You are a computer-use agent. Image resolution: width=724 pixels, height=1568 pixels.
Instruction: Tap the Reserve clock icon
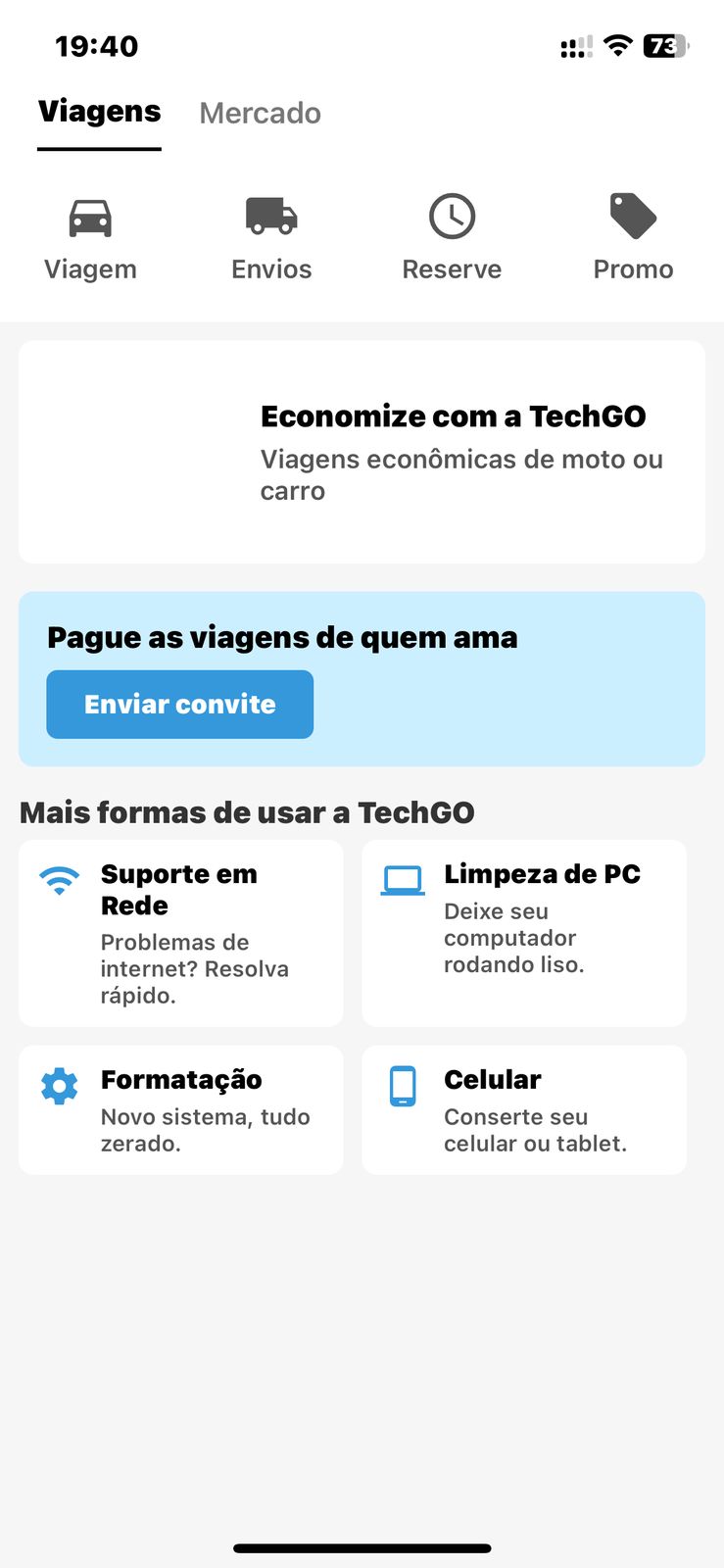pos(452,217)
